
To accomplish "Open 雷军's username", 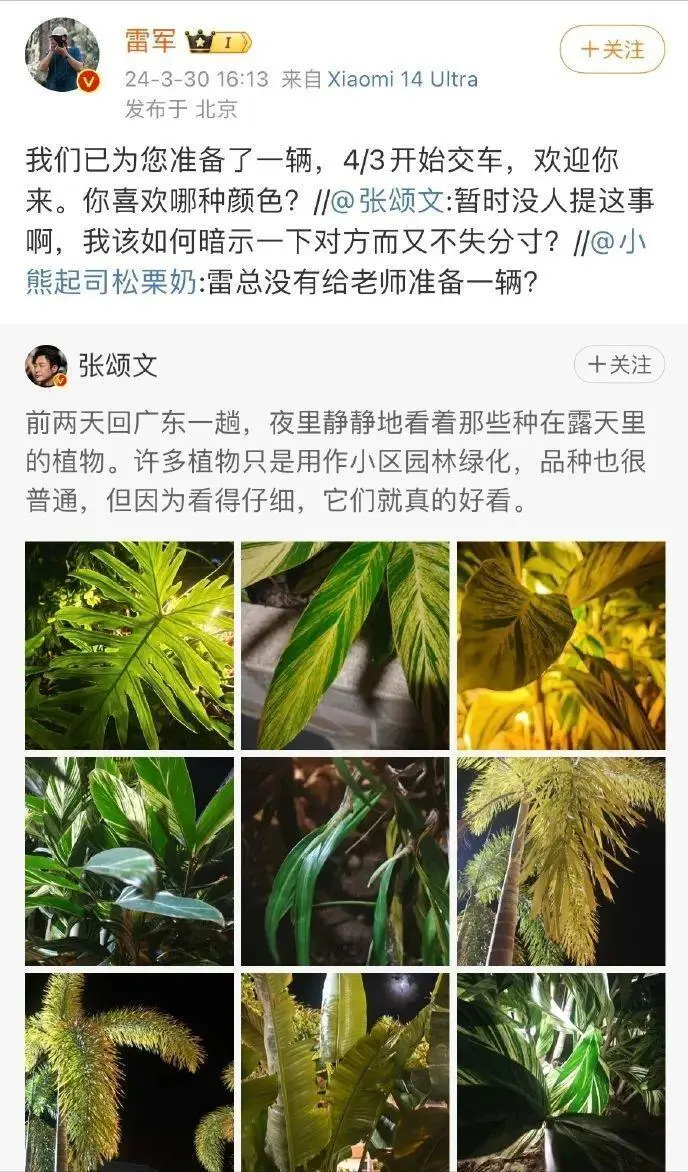I will (x=150, y=41).
